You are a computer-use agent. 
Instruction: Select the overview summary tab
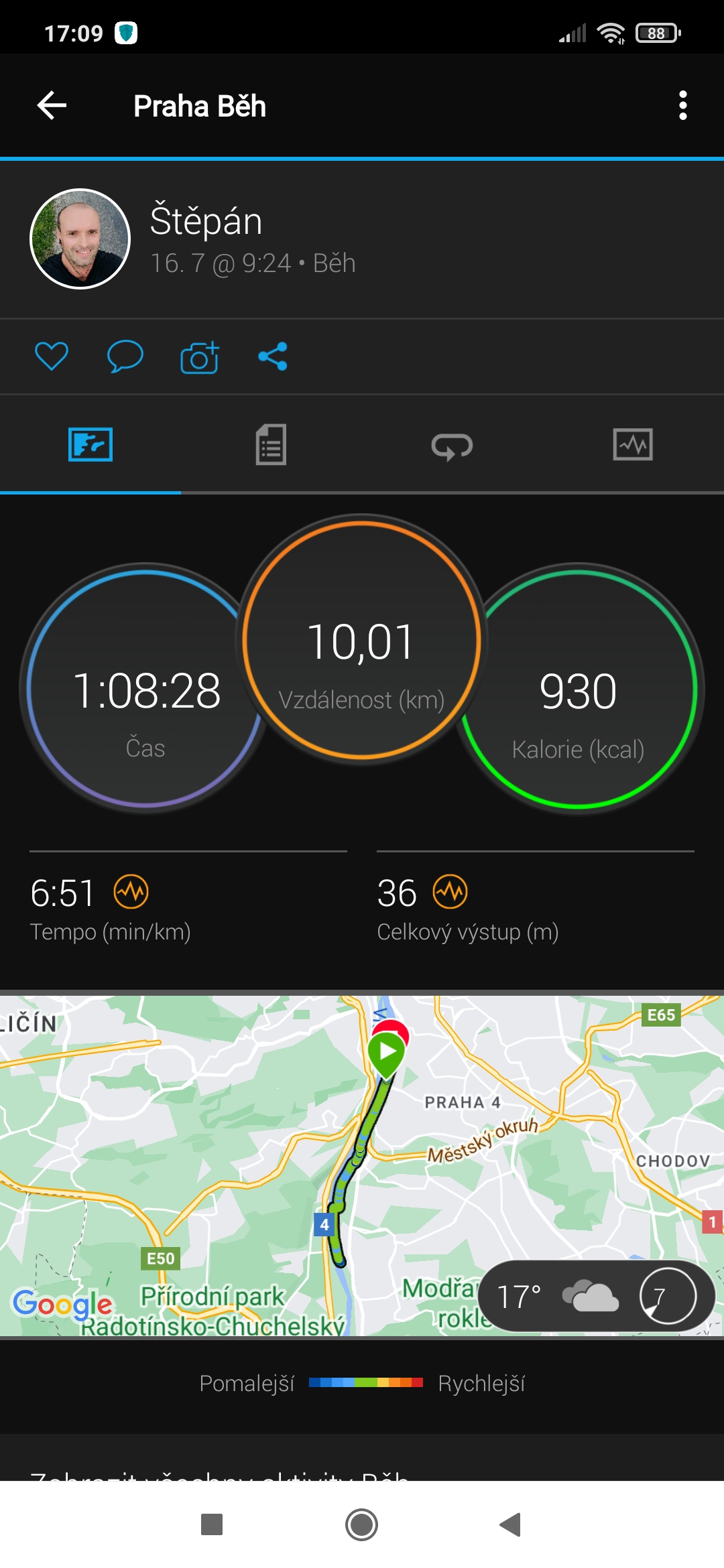coord(90,444)
